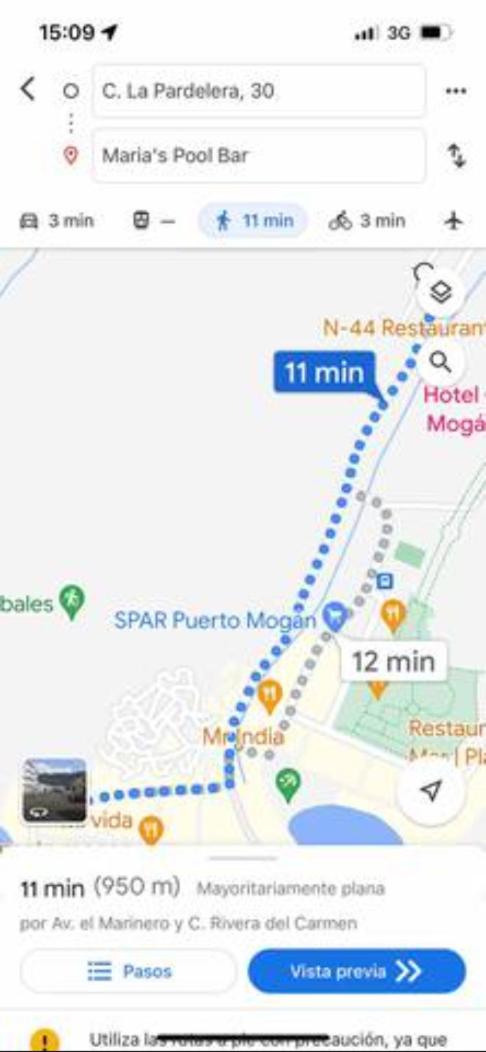
Task: Switch to cycling mode, 3 min
Action: (367, 221)
